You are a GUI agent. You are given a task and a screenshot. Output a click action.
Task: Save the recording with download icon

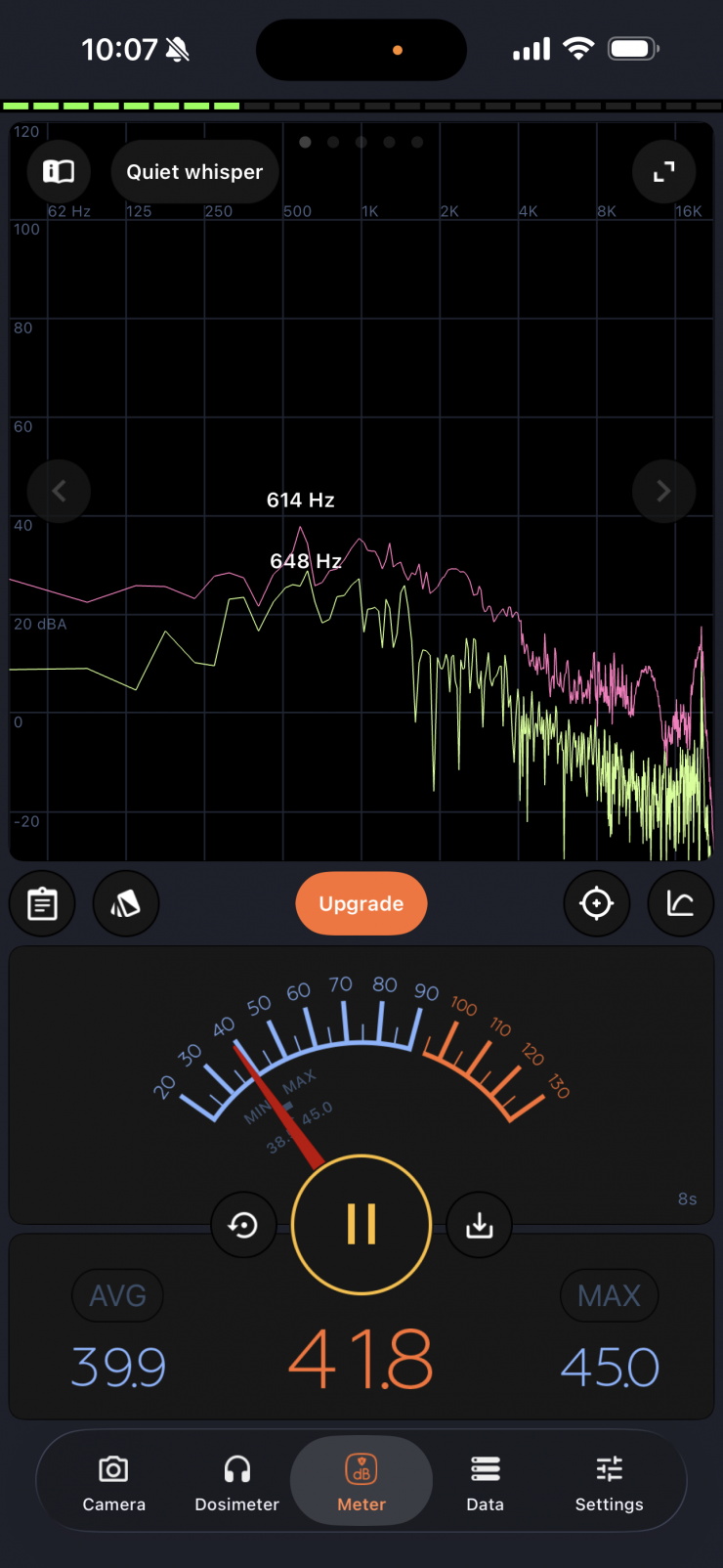tap(480, 1225)
